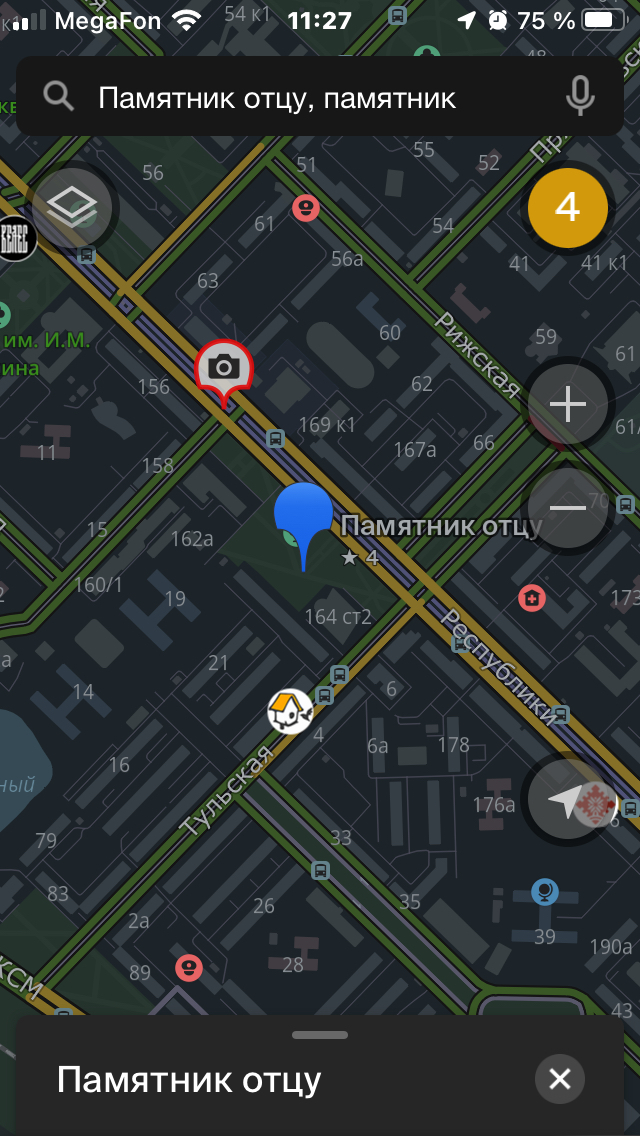
Task: Open the traffic camera marker
Action: pyautogui.click(x=224, y=369)
